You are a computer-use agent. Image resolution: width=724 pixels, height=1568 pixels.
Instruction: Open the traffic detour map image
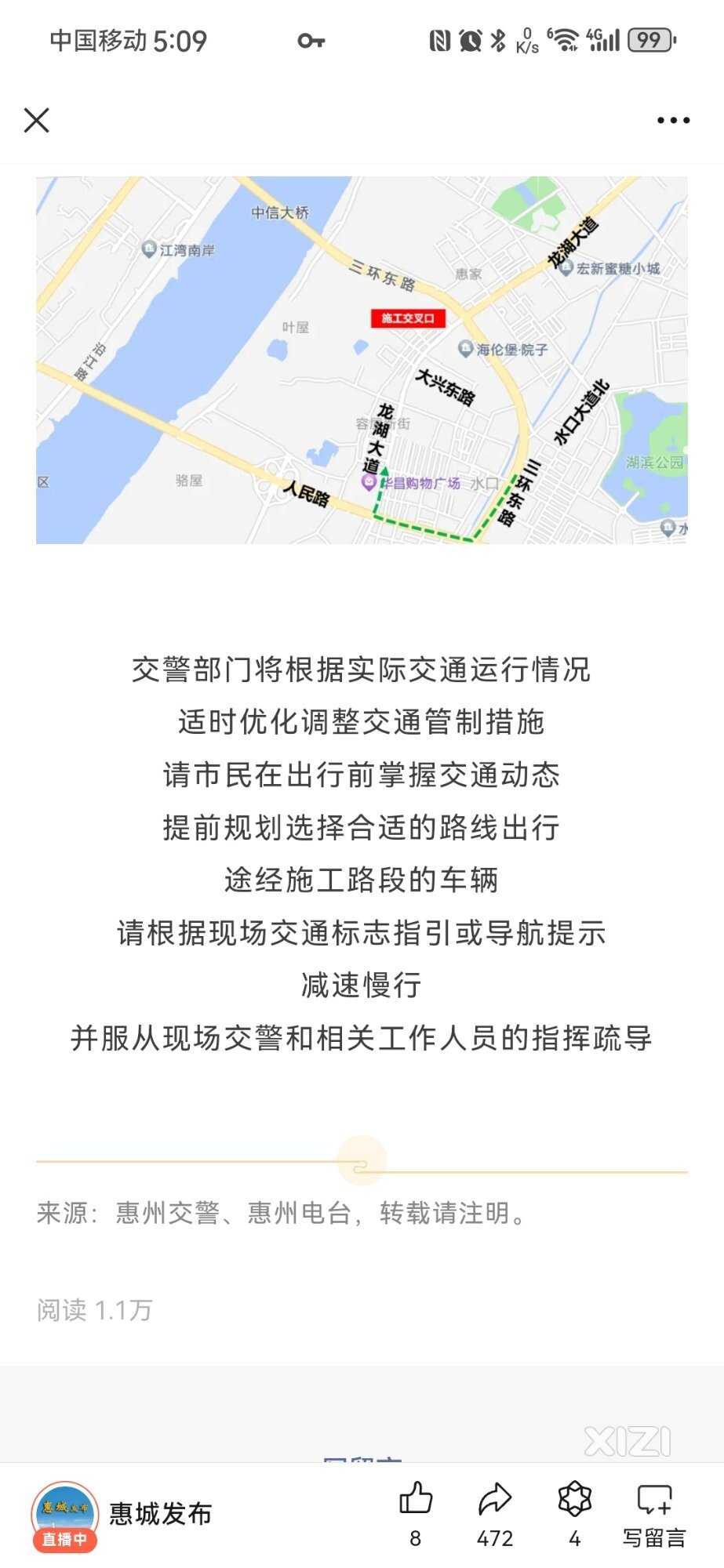pyautogui.click(x=362, y=360)
